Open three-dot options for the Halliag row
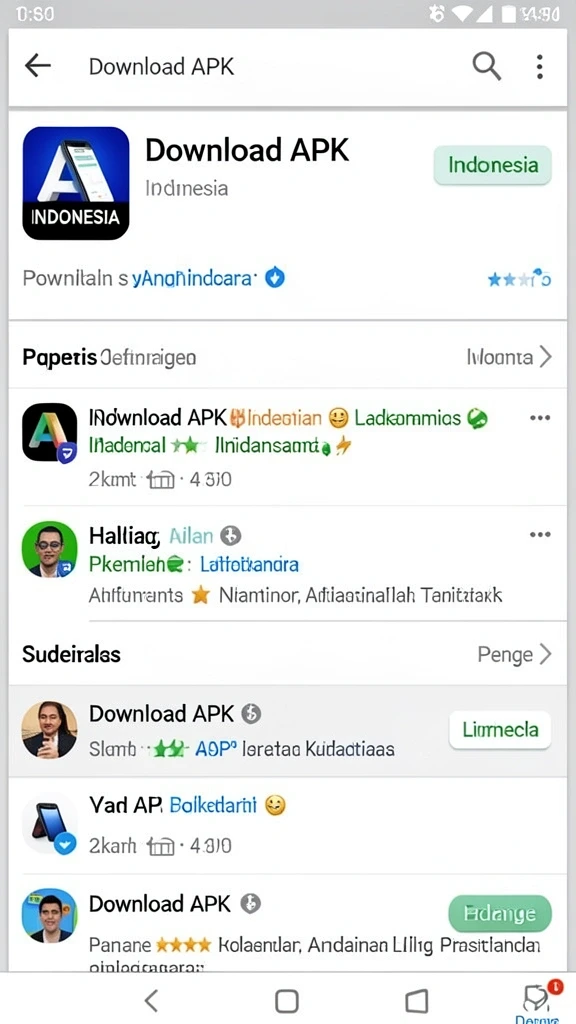Screen dimensions: 576x1024 pyautogui.click(x=540, y=535)
